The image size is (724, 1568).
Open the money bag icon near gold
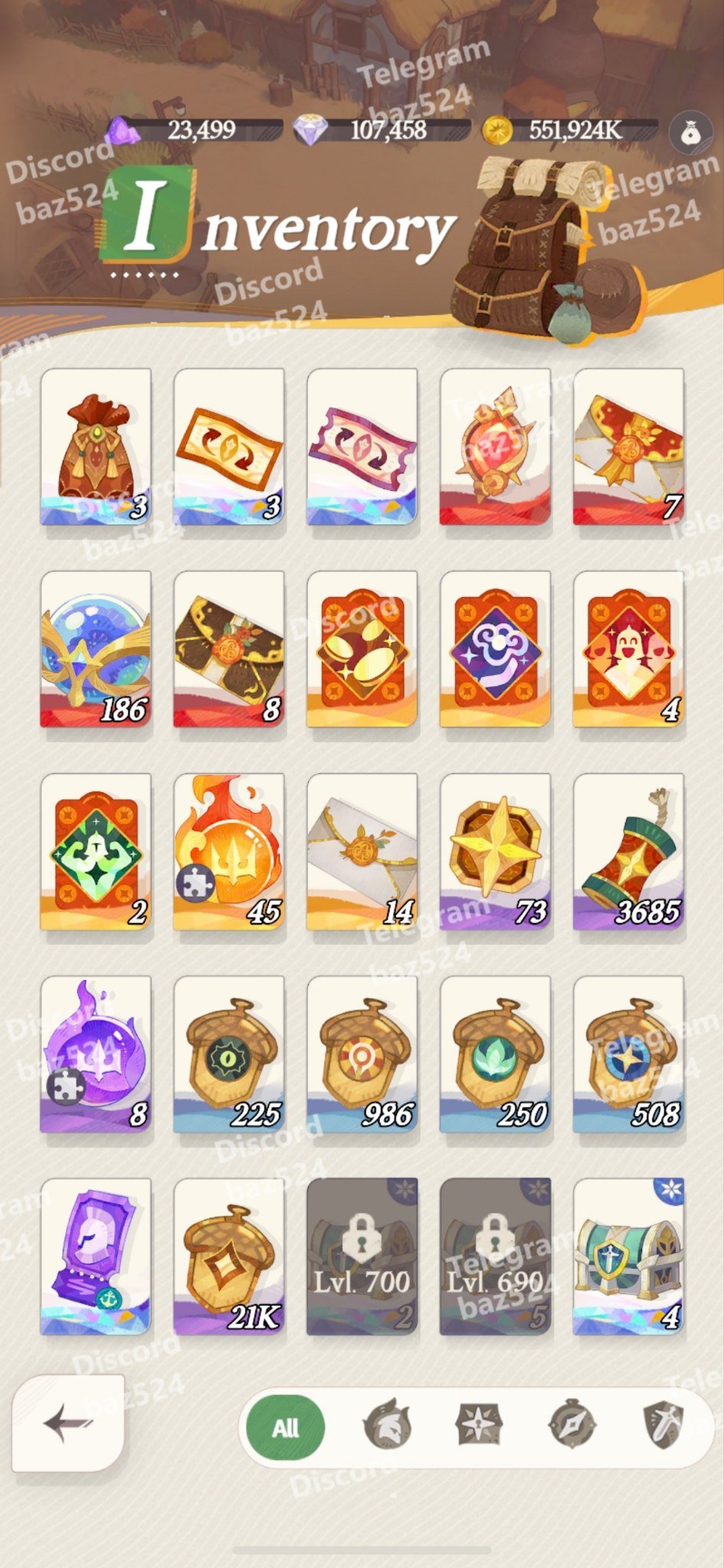pyautogui.click(x=690, y=133)
